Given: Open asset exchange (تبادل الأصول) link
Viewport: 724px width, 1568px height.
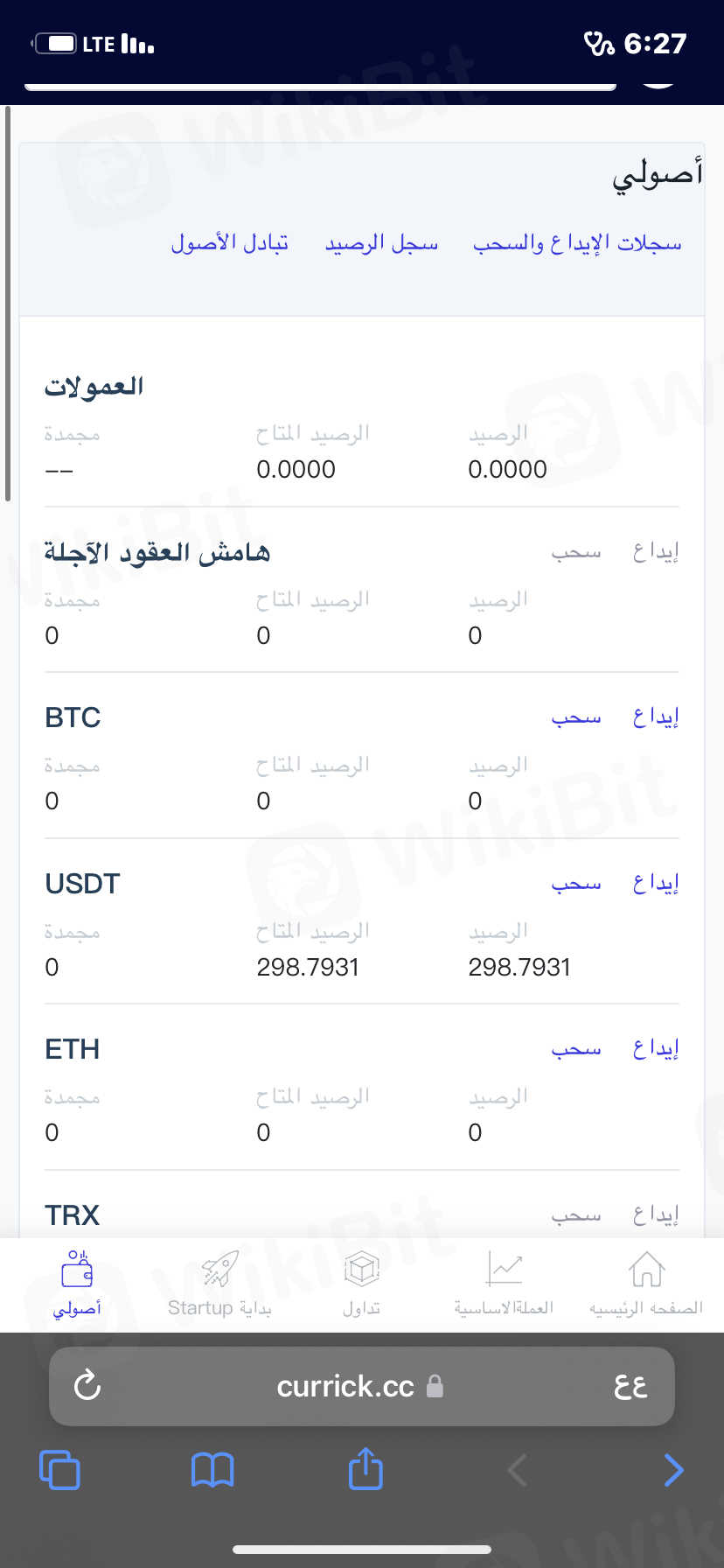Looking at the screenshot, I should (x=229, y=242).
